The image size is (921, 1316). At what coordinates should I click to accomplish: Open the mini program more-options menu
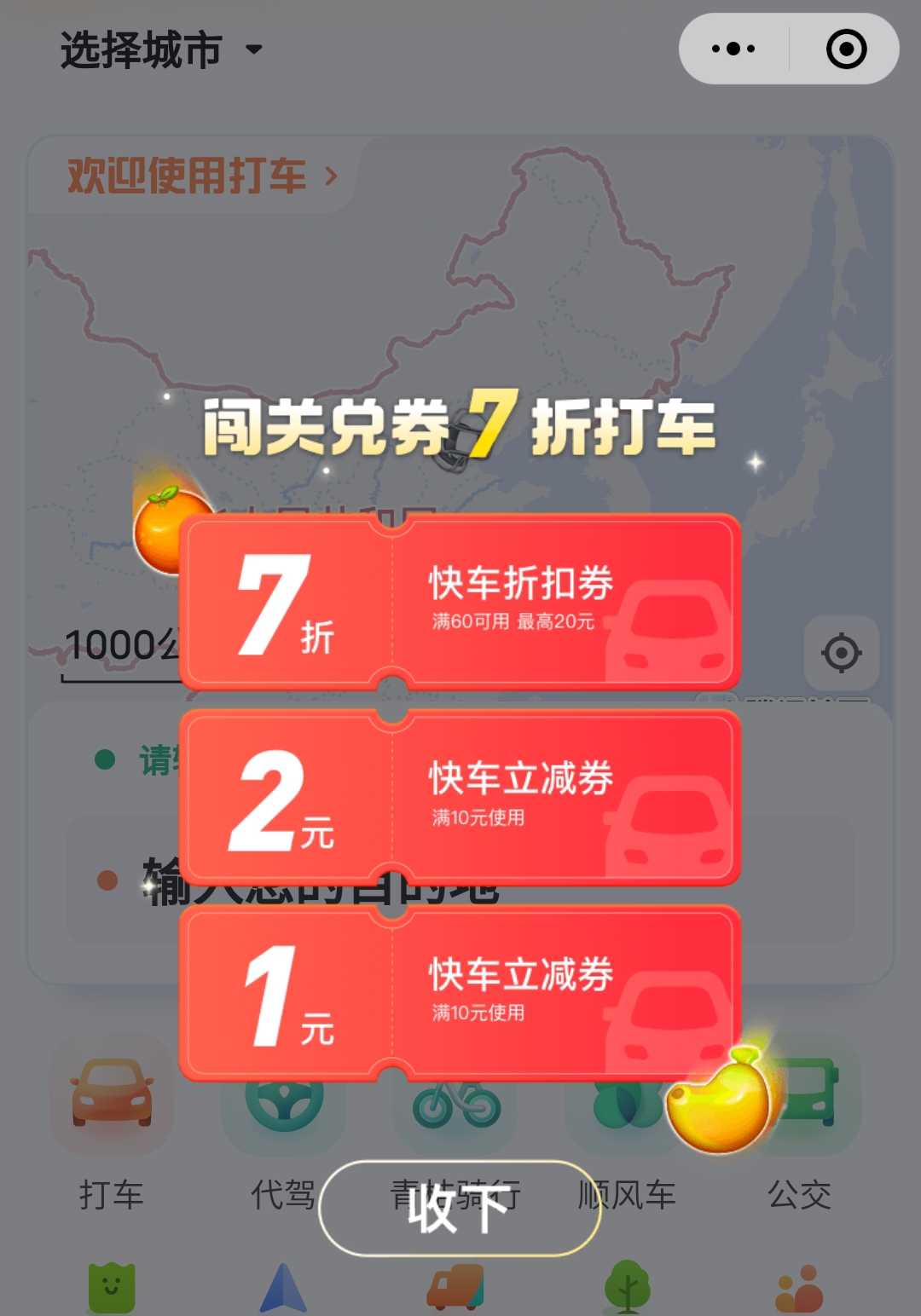[733, 49]
